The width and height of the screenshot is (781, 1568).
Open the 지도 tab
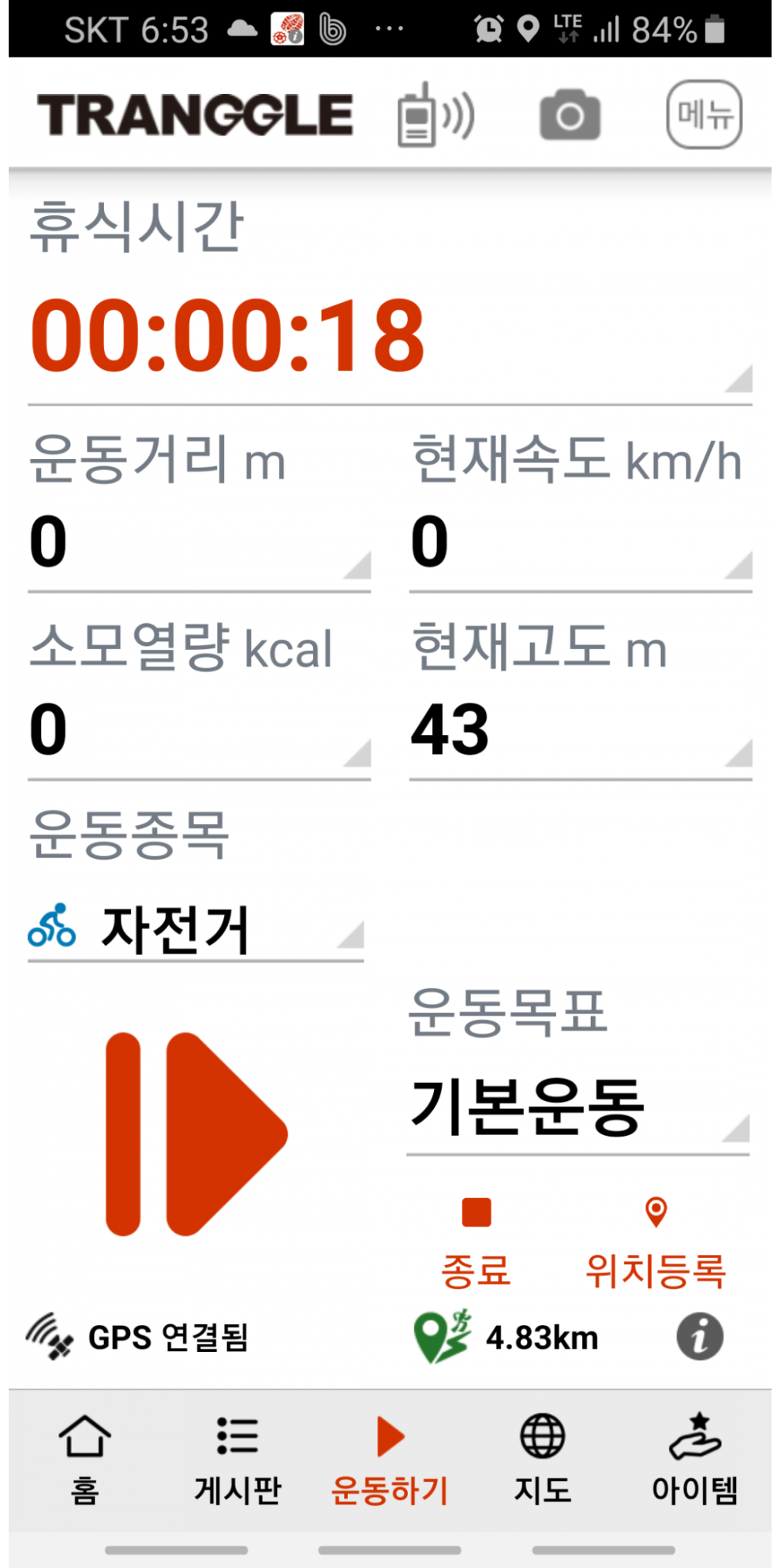point(542,1459)
